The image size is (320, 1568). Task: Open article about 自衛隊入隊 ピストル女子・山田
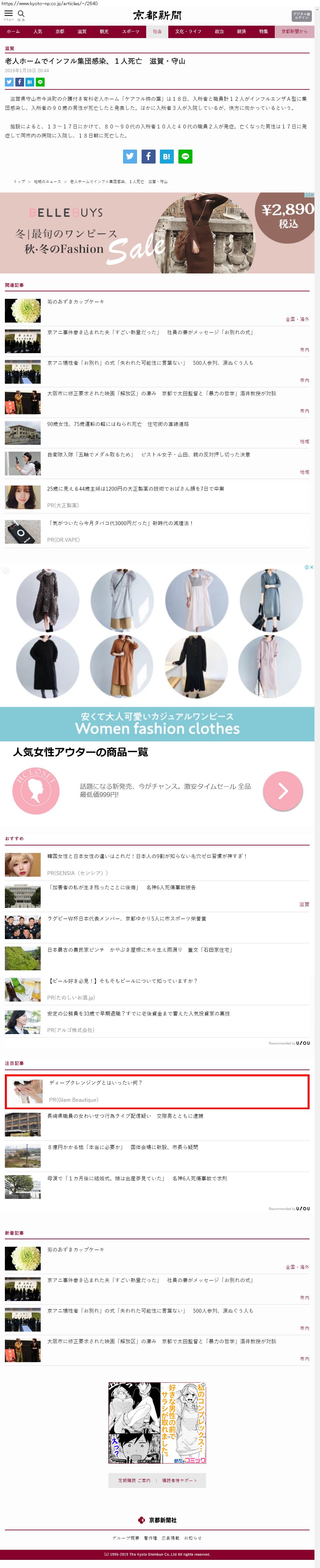pyautogui.click(x=148, y=454)
